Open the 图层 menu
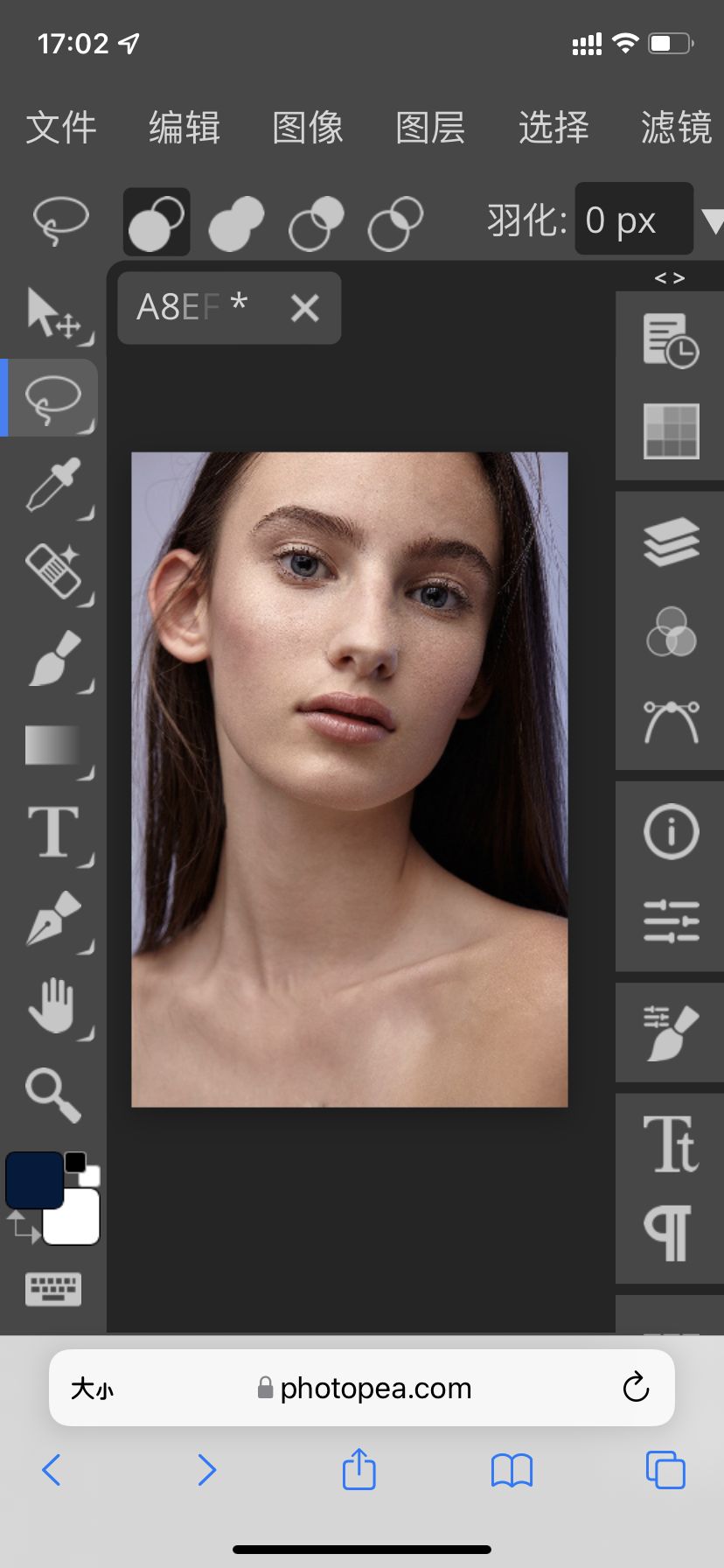Screen dimensions: 724x1568 (430, 128)
